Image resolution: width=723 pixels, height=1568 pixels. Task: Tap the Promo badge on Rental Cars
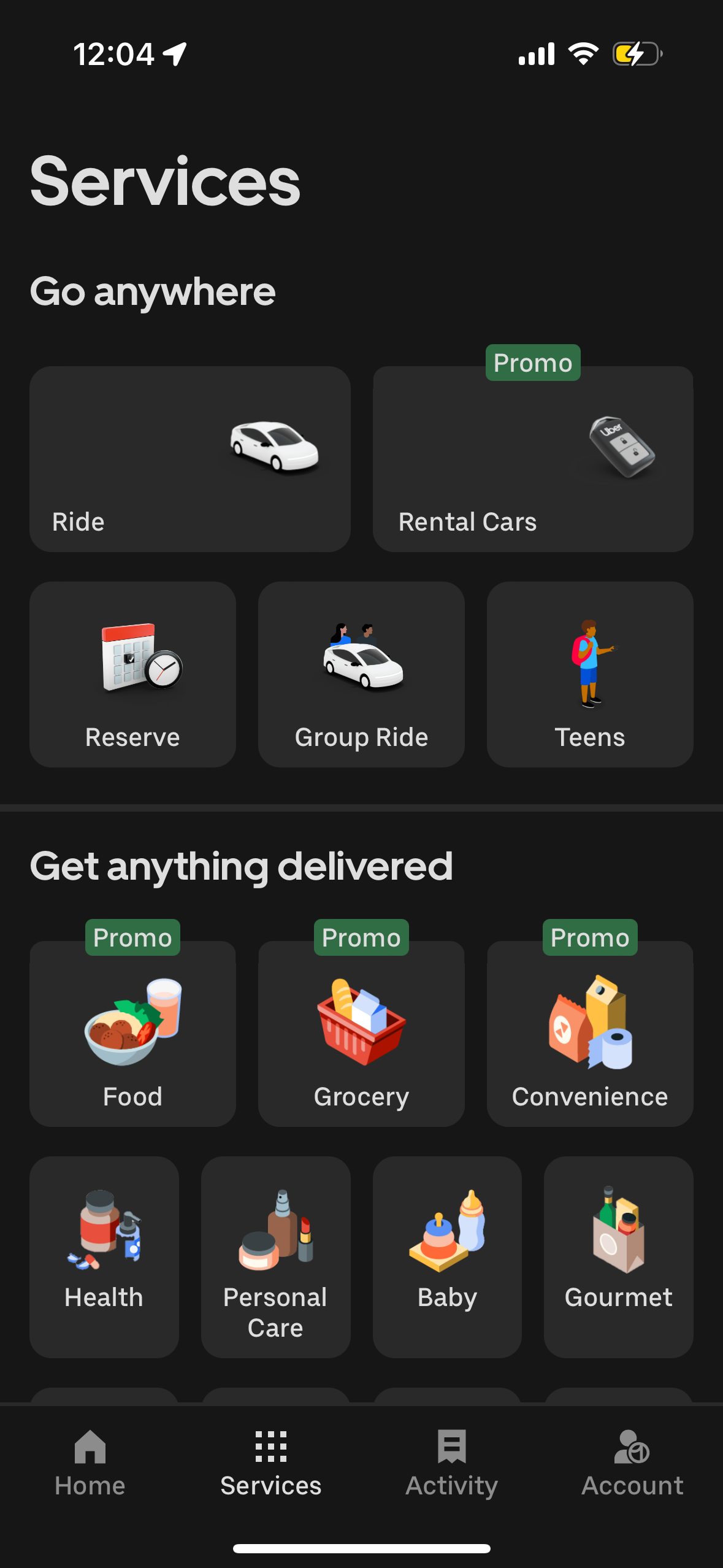point(532,363)
